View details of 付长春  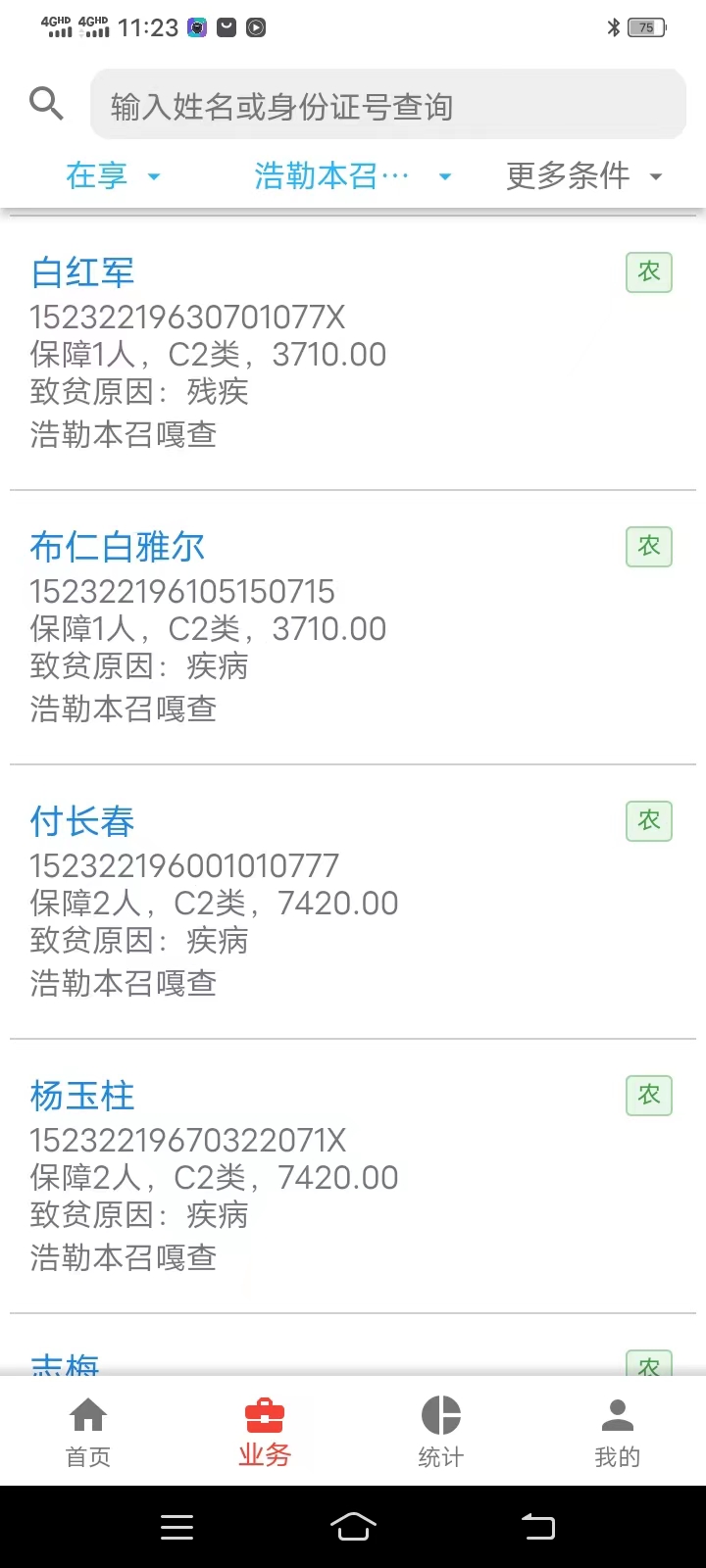[x=353, y=902]
